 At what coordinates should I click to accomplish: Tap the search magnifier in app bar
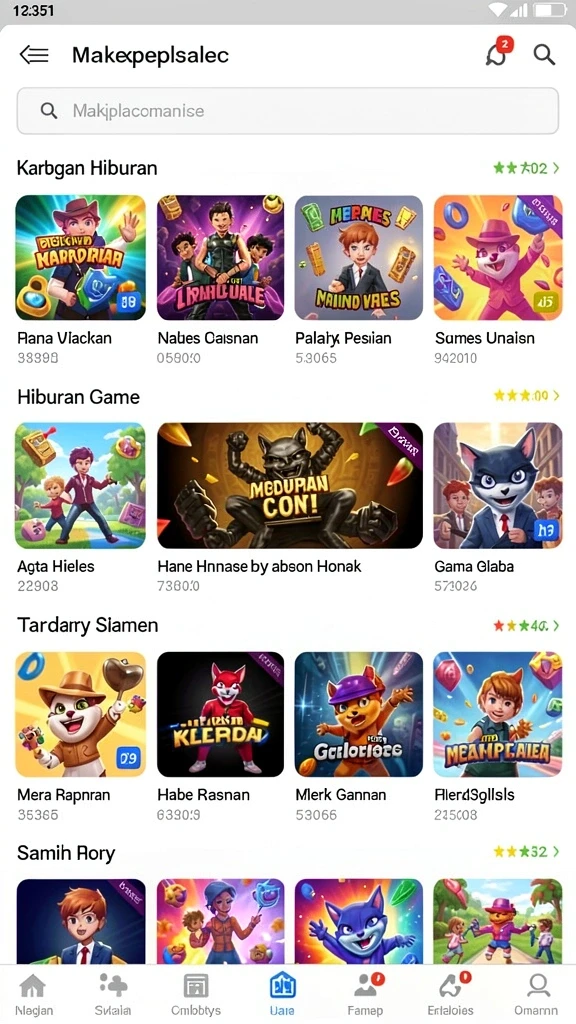tap(544, 54)
